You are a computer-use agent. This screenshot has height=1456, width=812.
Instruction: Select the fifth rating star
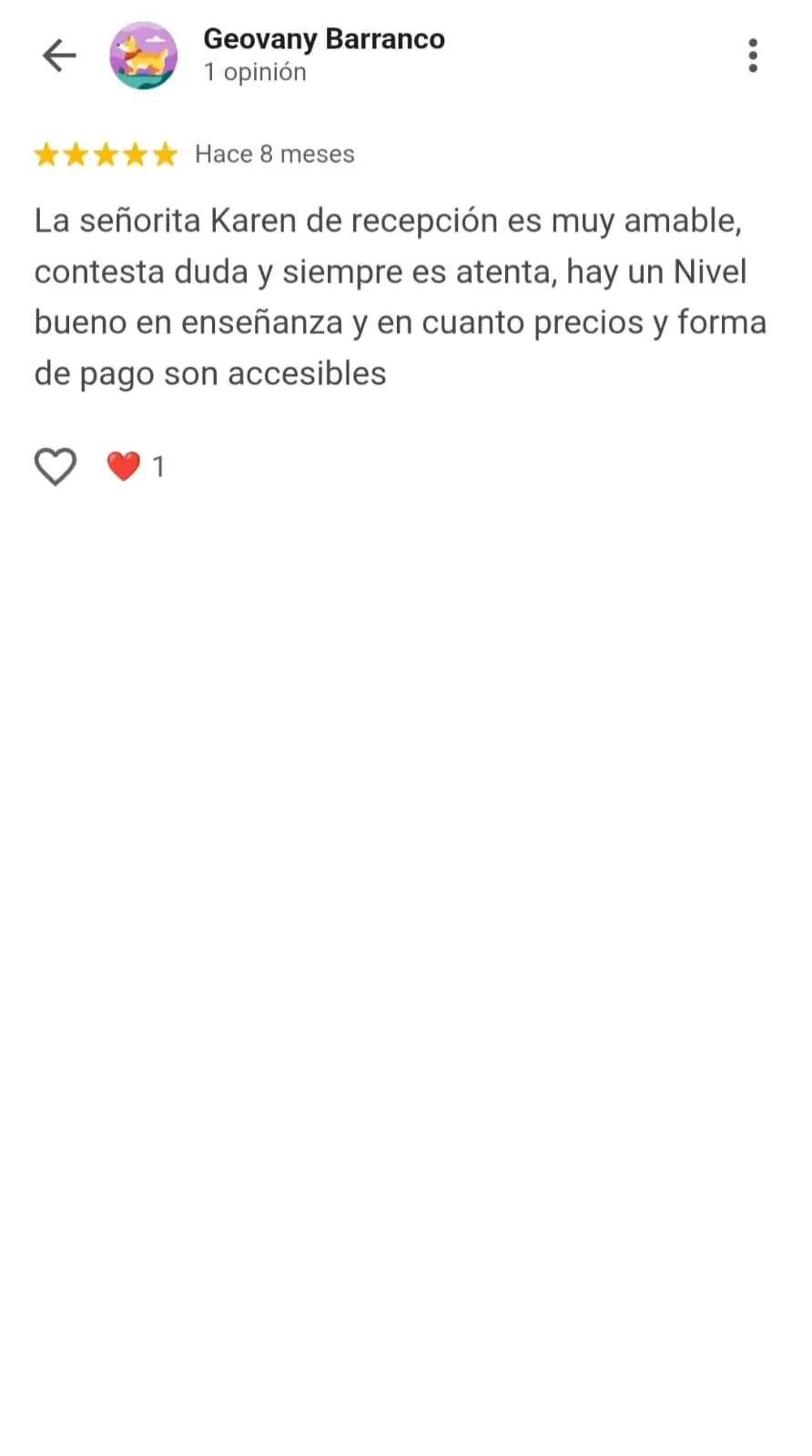tap(165, 154)
